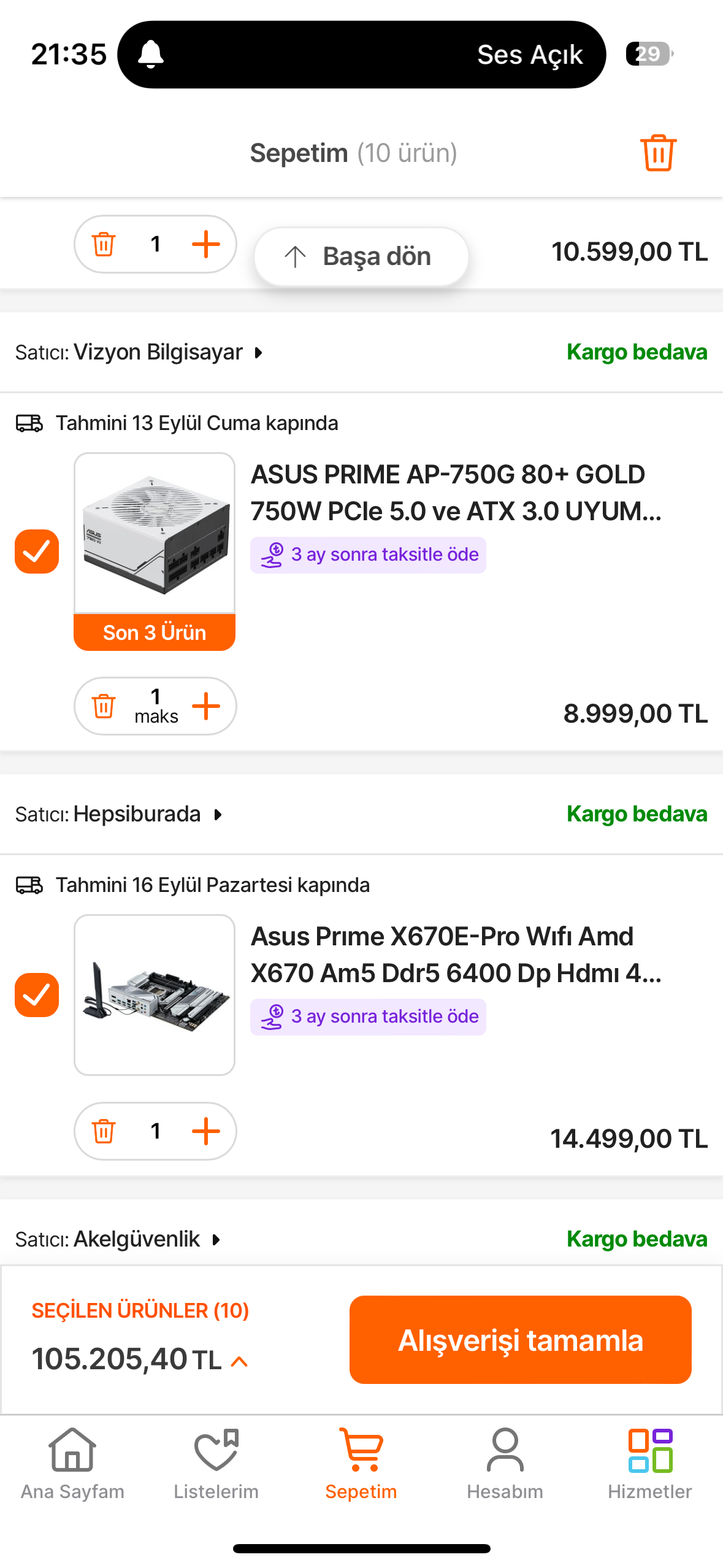Screen dimensions: 723x1568
Task: Deselect the Asus Prime X670E-Pro motherboard
Action: [x=37, y=994]
